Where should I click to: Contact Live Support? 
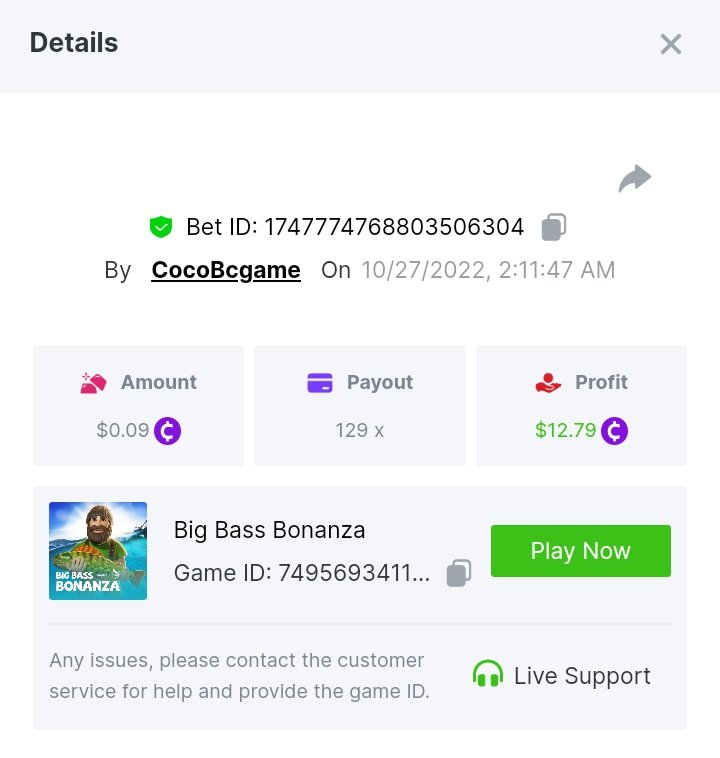pos(561,676)
